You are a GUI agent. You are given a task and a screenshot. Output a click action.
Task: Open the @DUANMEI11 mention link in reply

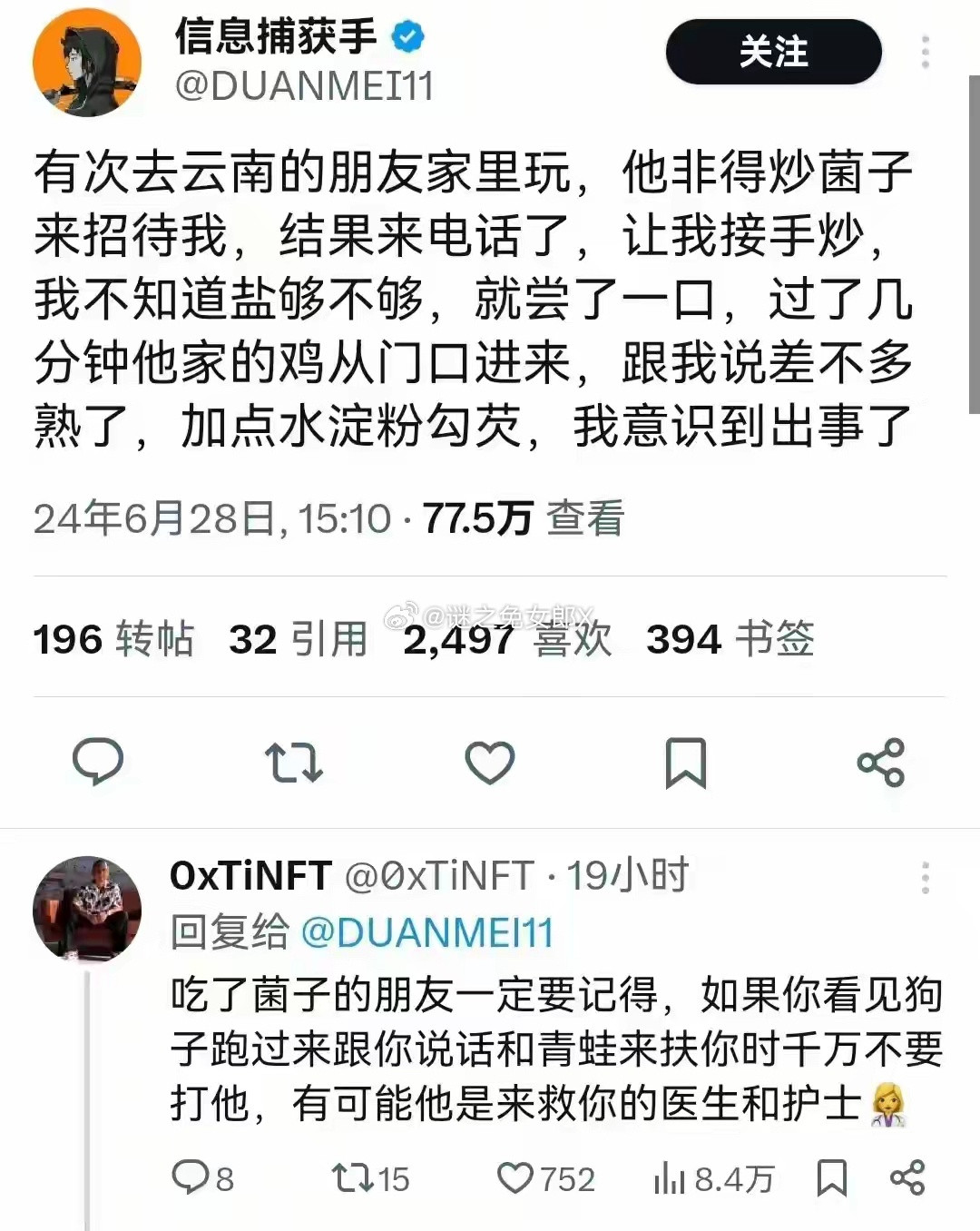tap(426, 933)
